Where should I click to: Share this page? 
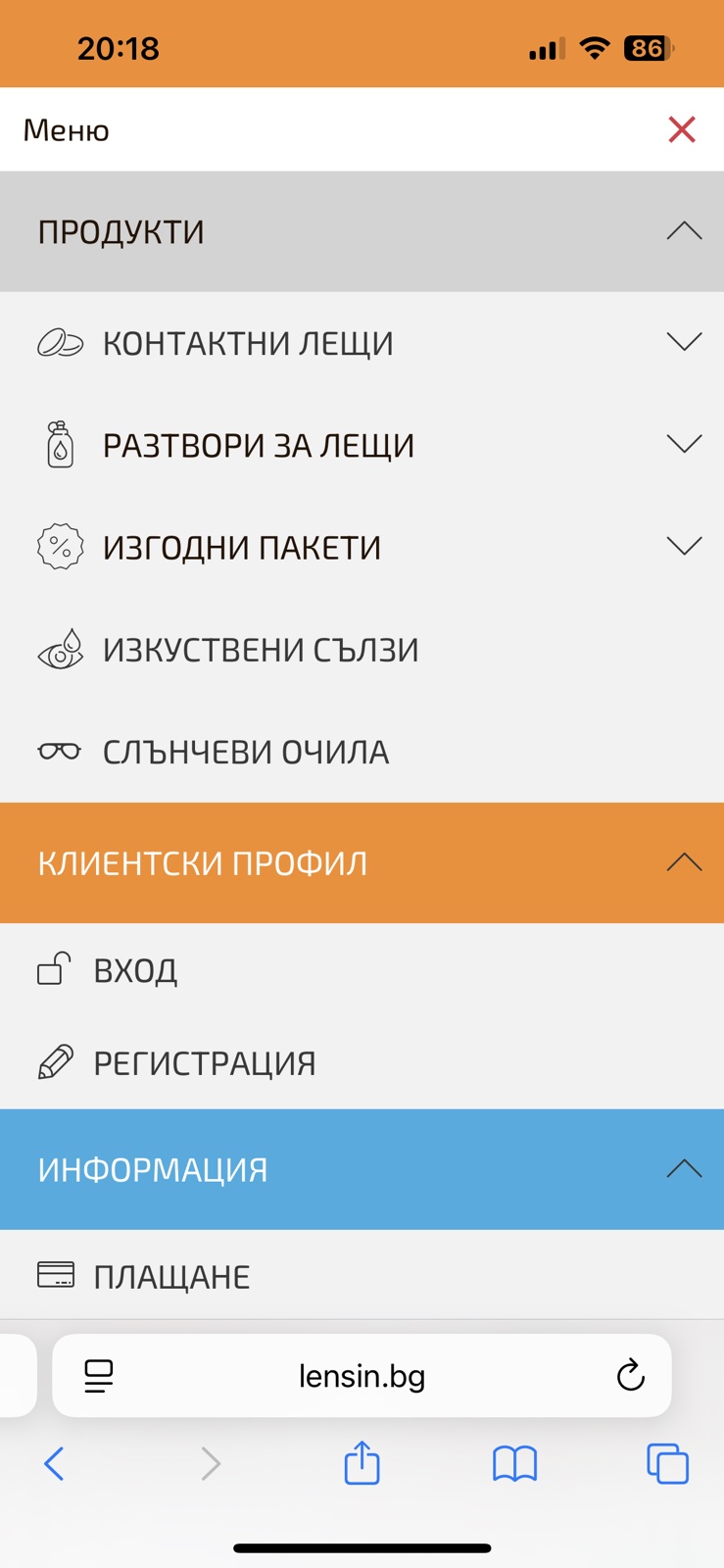362,1462
